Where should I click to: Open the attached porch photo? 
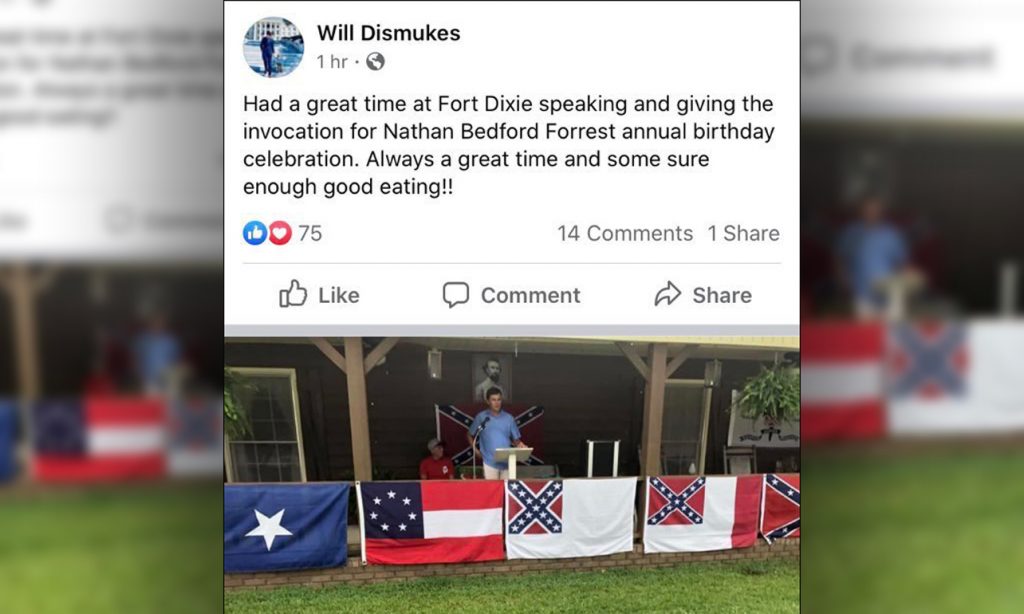click(x=511, y=470)
